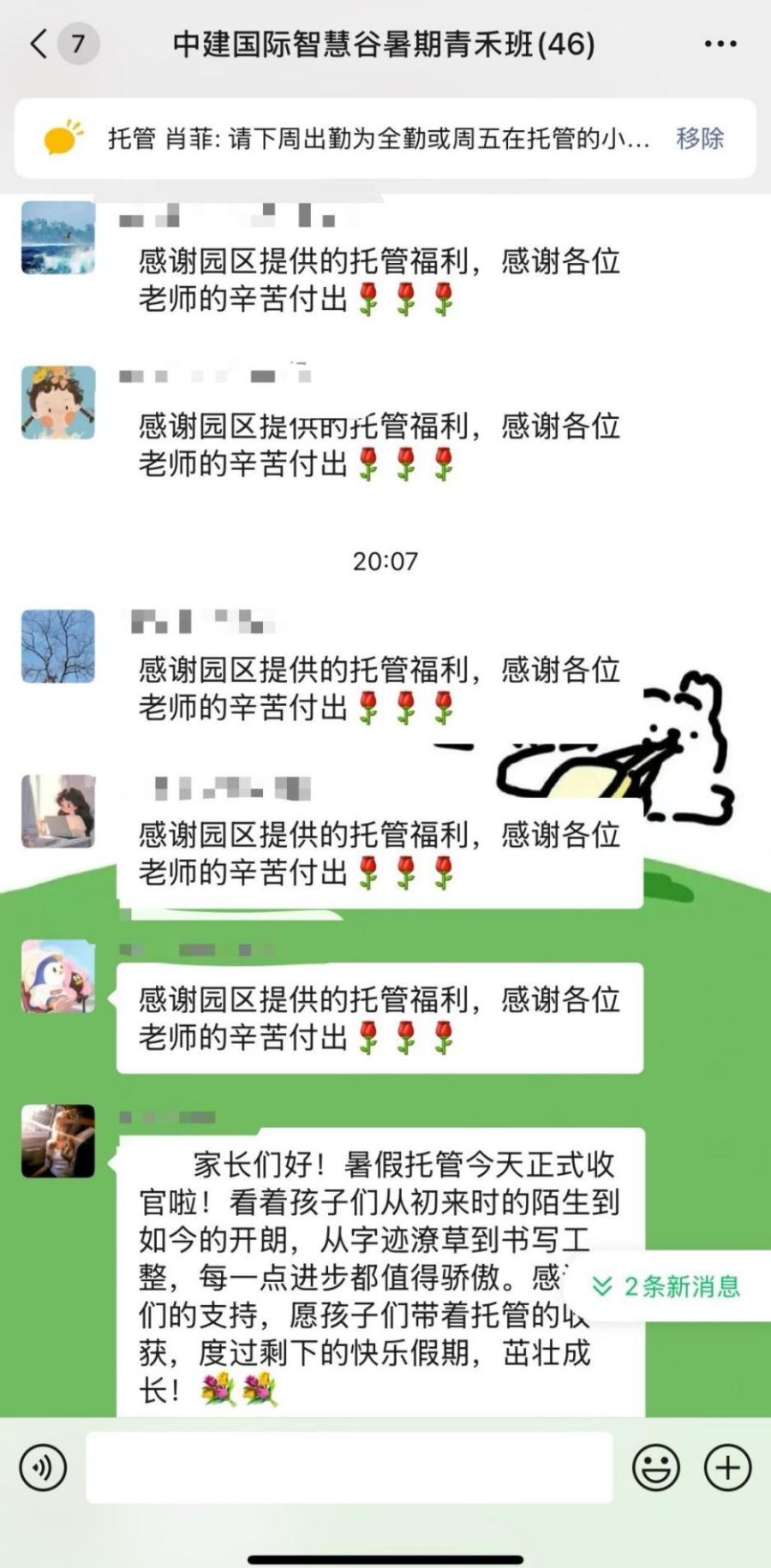771x1568 pixels.
Task: View the bare tree branches avatar profile
Action: point(58,646)
